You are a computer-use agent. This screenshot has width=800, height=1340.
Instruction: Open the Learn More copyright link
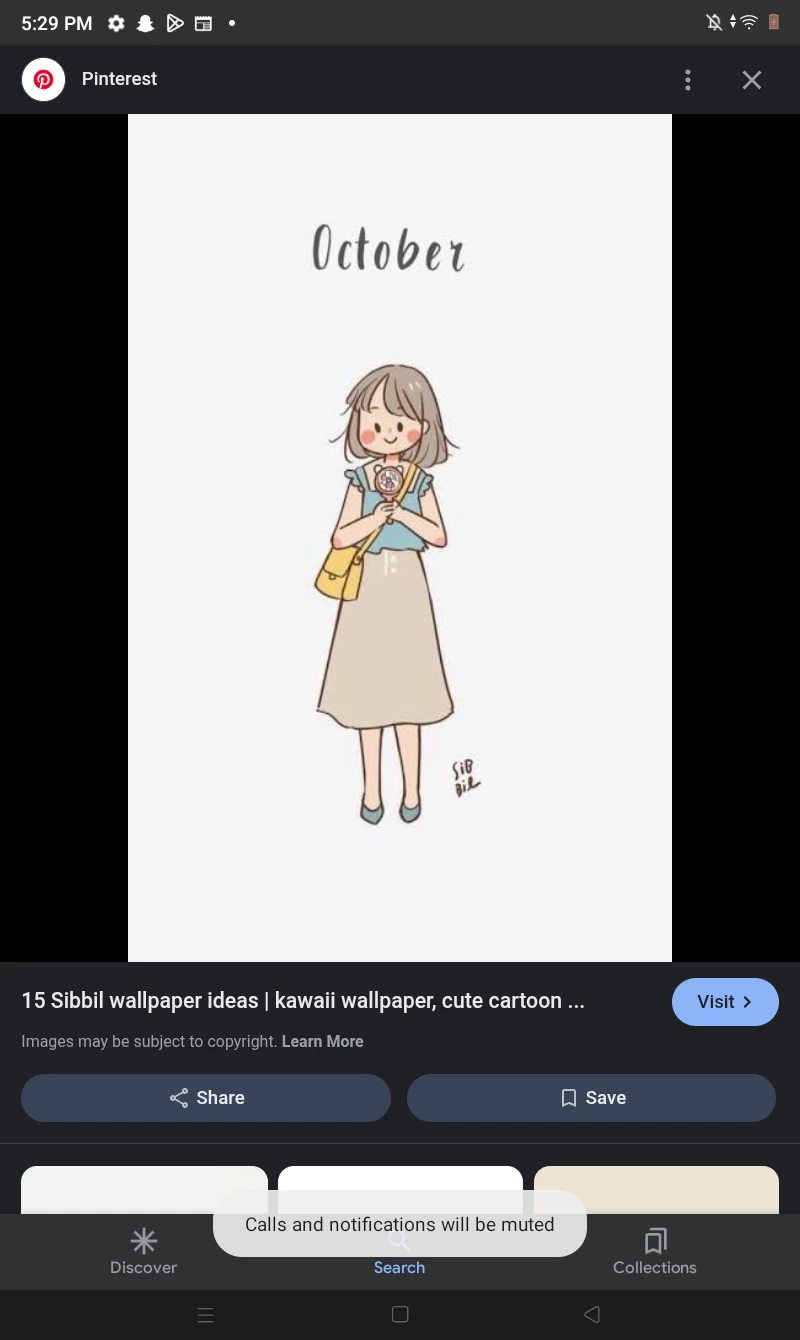(322, 1041)
